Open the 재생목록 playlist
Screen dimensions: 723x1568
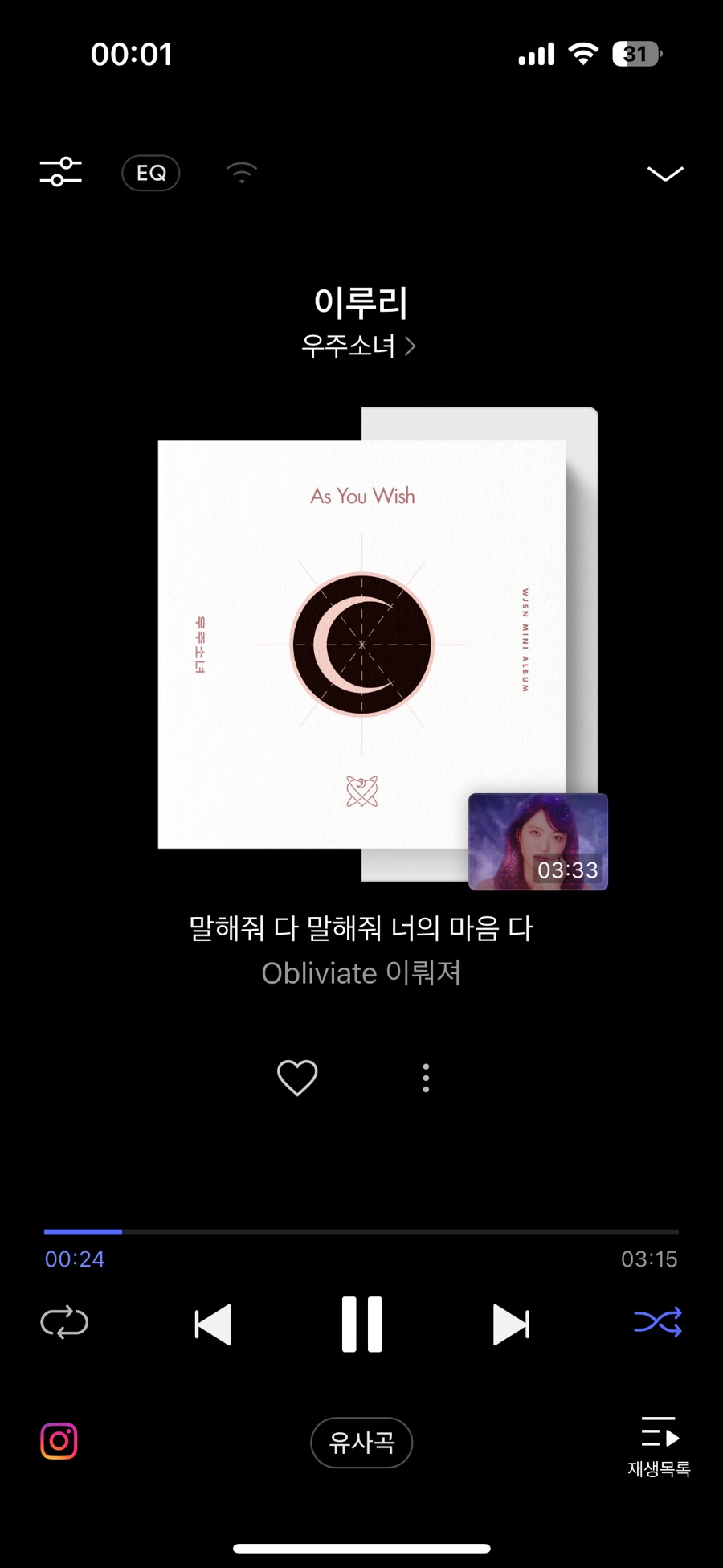point(659,1447)
